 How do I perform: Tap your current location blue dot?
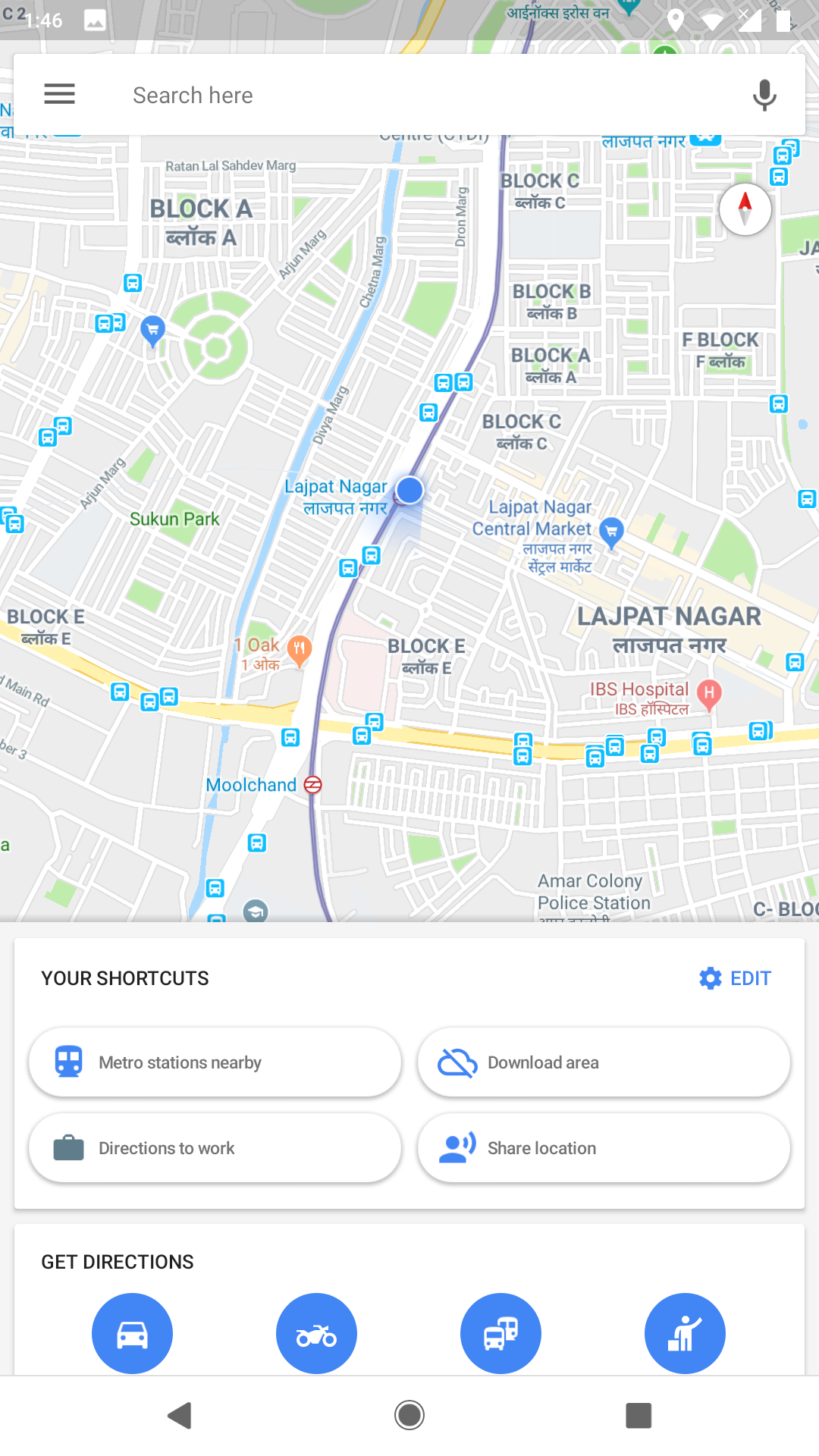coord(409,491)
